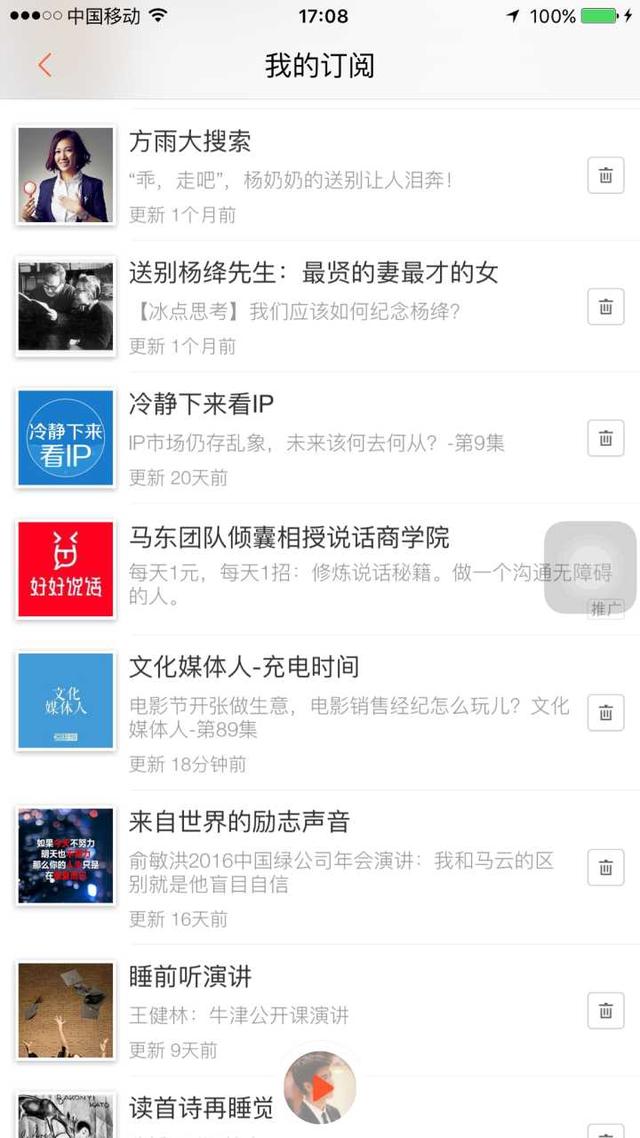Tap the AssistiveTouch floating button

point(590,567)
